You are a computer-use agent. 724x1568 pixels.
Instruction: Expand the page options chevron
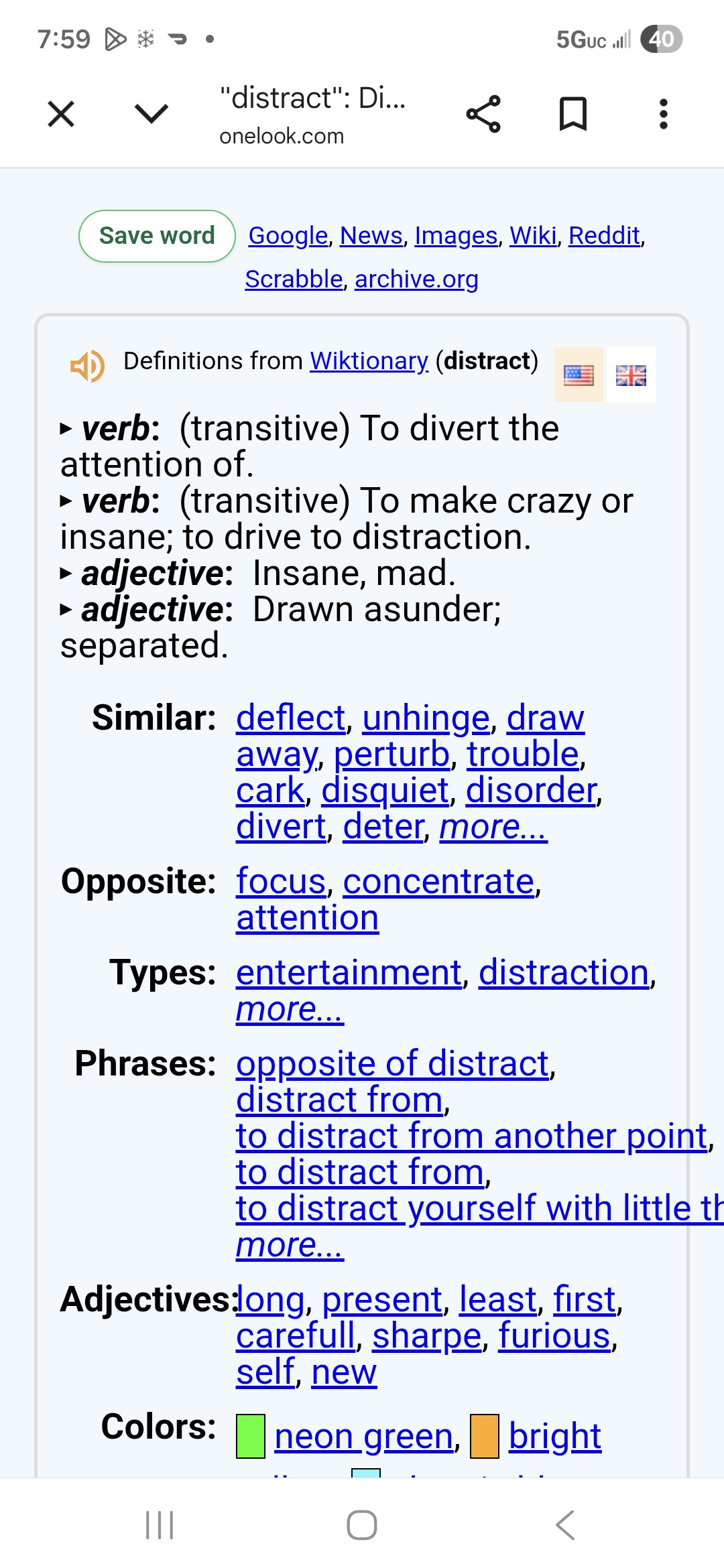coord(152,114)
